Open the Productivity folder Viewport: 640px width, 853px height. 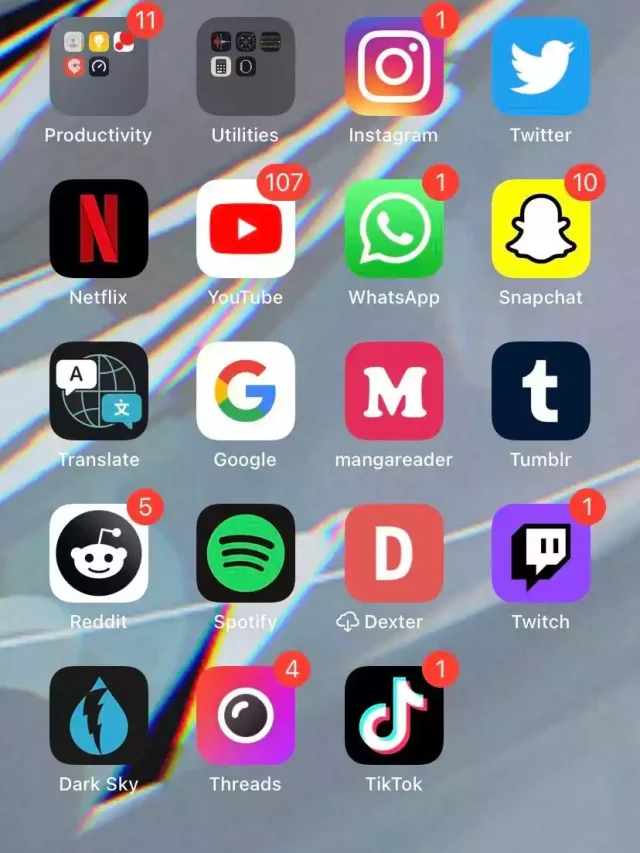98,67
